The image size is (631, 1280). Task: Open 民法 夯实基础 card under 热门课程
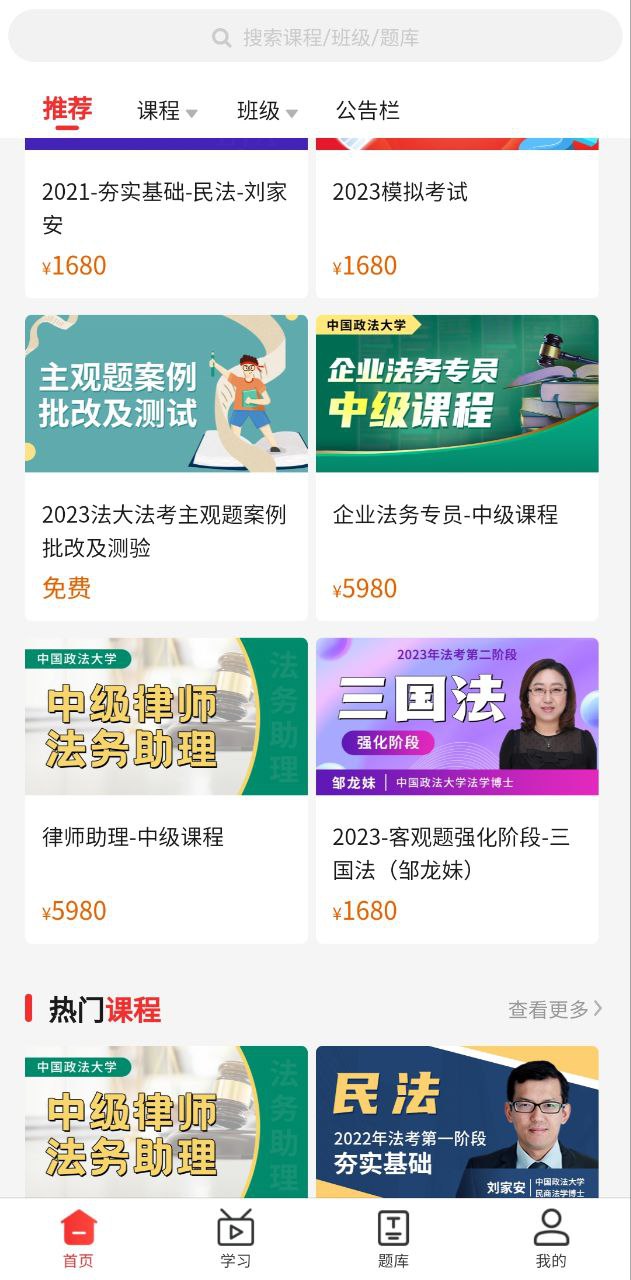[x=457, y=1120]
